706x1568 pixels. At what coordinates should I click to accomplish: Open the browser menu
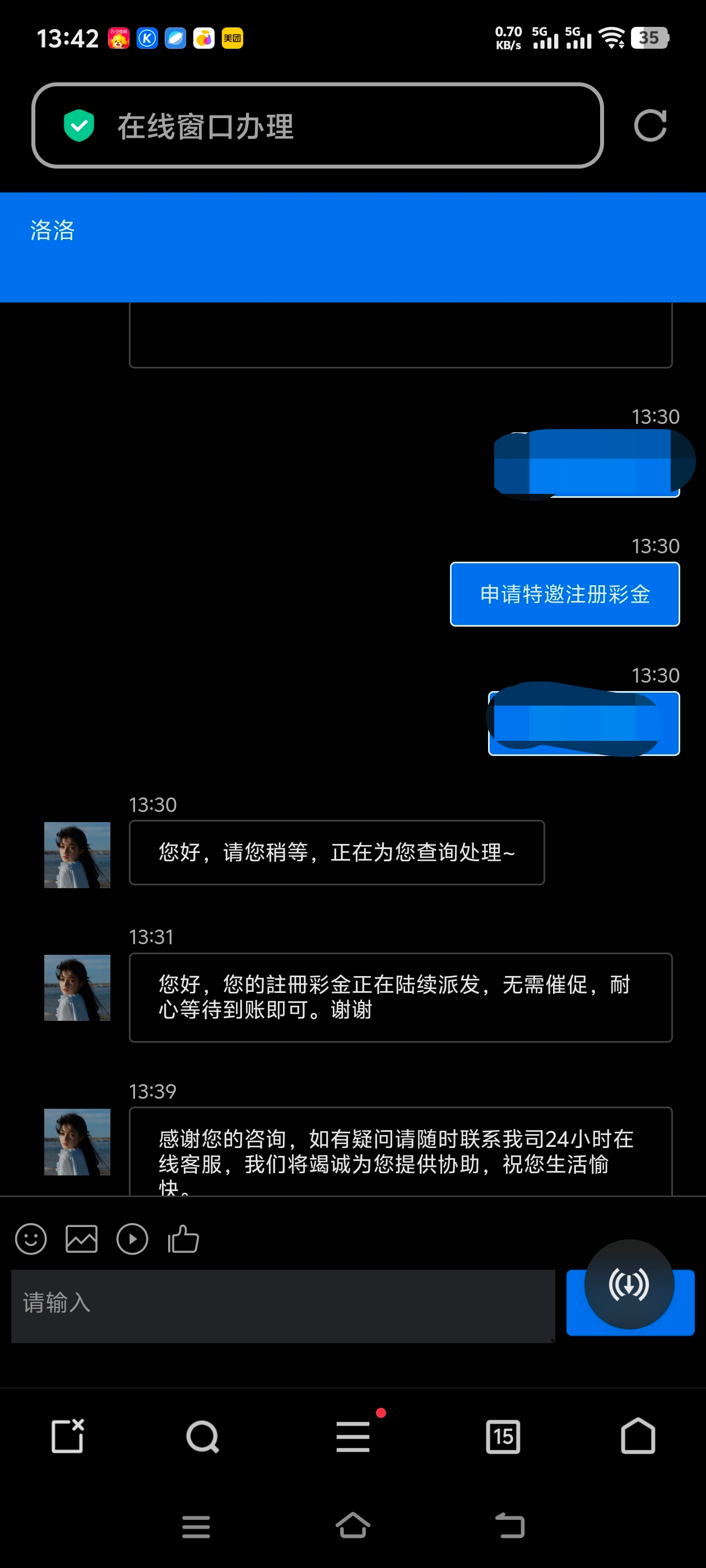pos(354,1436)
